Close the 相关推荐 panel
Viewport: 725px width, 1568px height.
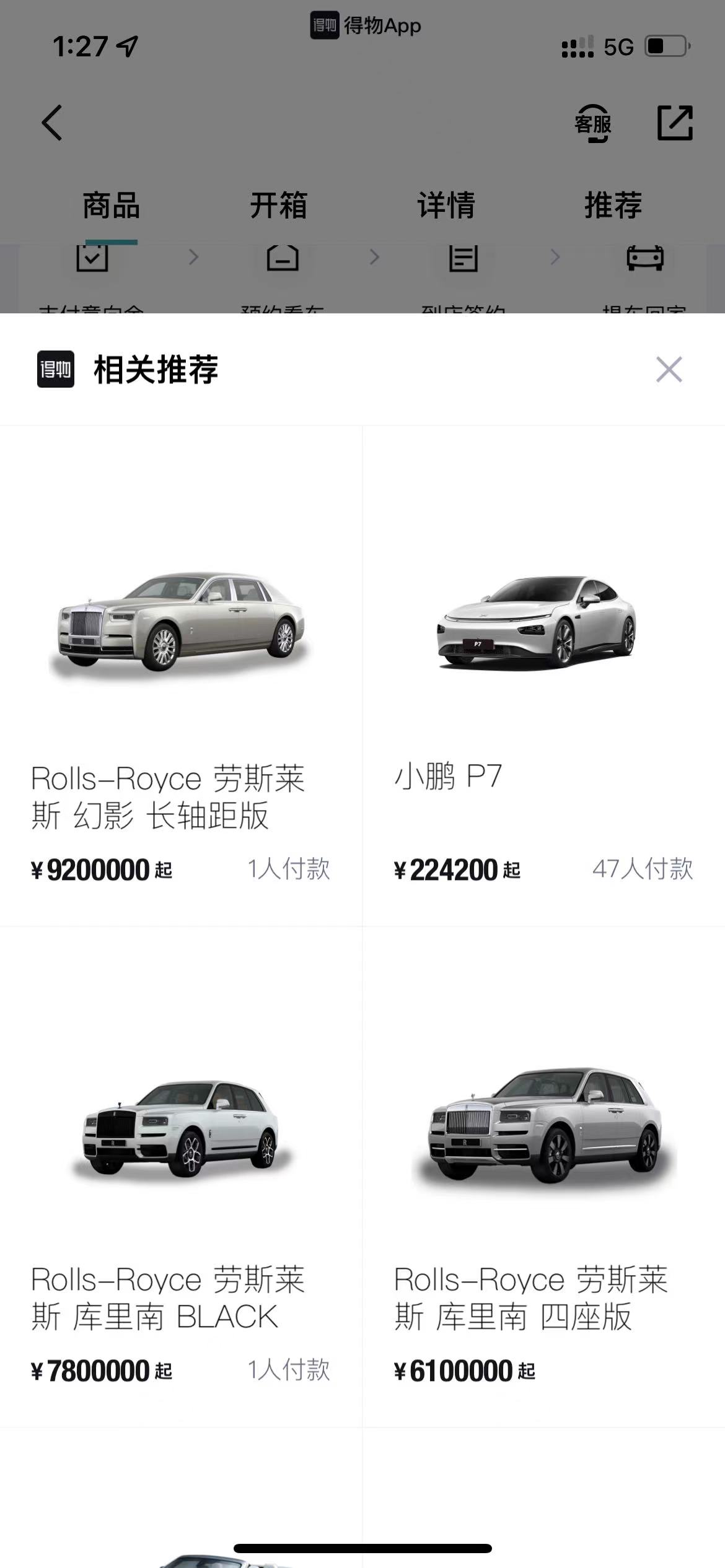tap(669, 370)
